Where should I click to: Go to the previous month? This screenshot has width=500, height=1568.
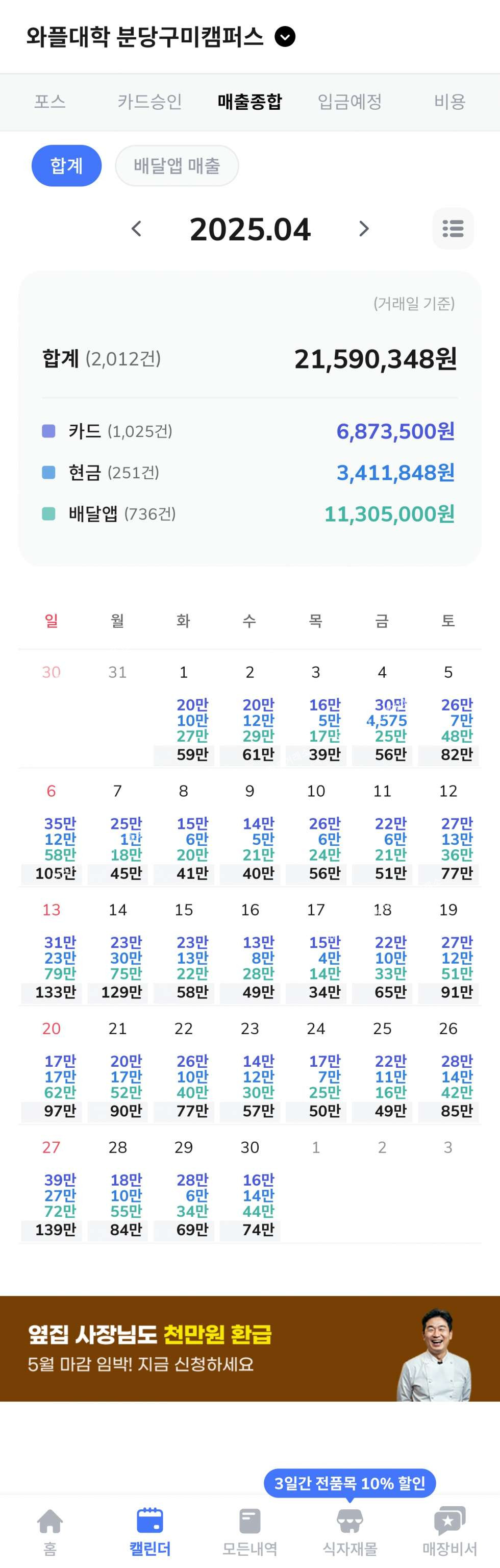[137, 229]
